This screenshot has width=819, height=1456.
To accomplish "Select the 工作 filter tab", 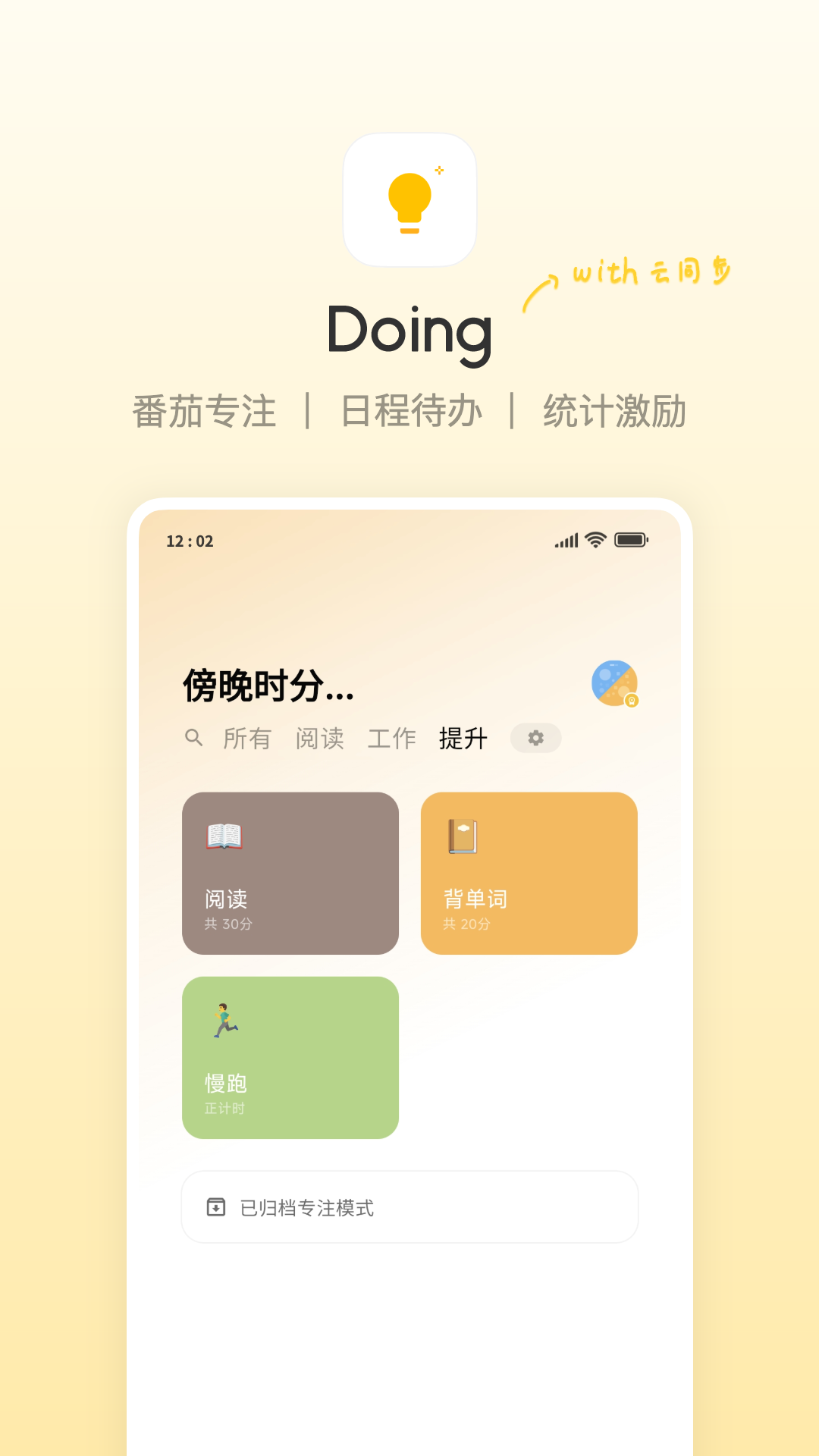I will click(393, 738).
